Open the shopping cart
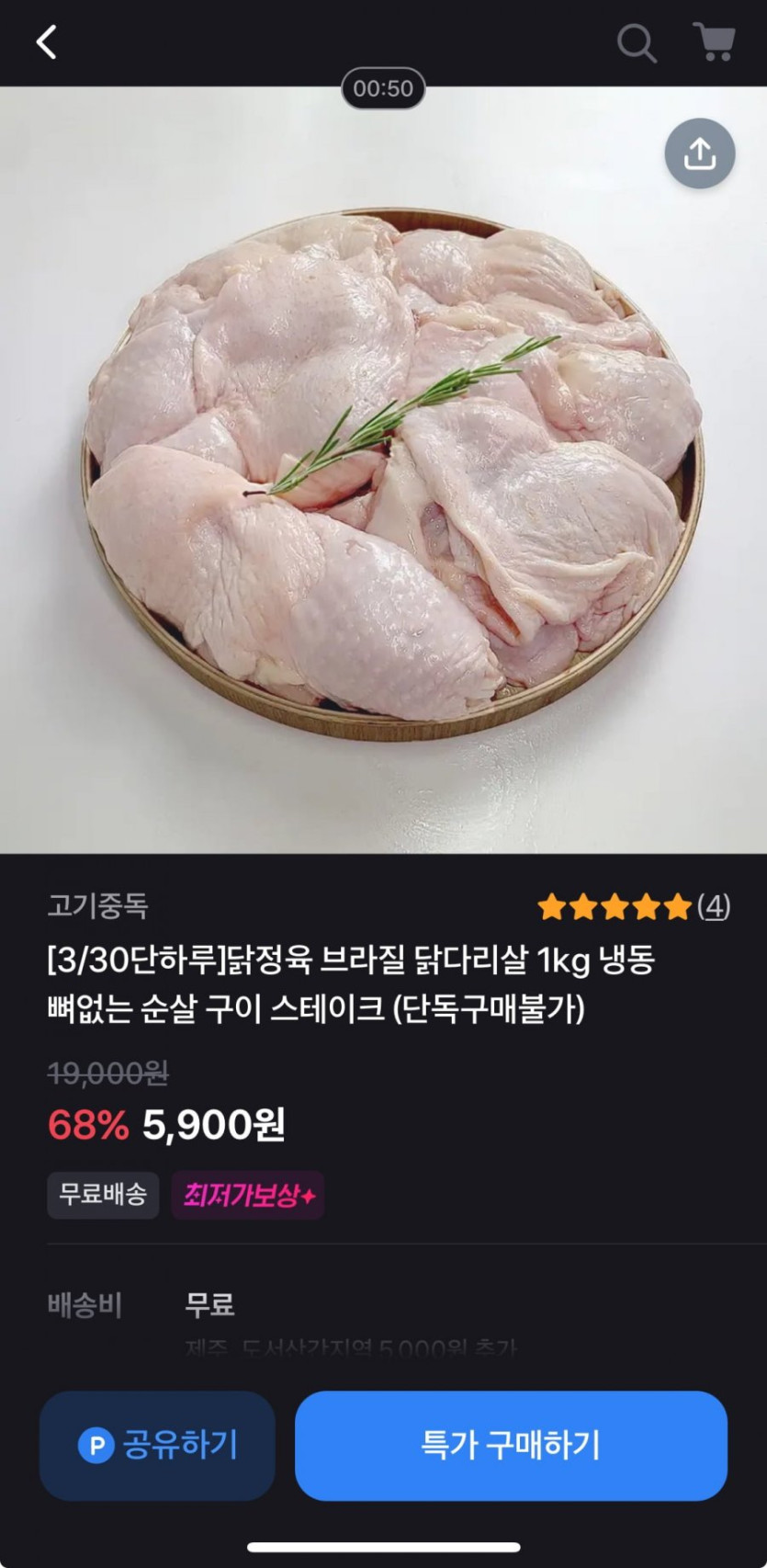The image size is (767, 1568). click(x=714, y=42)
